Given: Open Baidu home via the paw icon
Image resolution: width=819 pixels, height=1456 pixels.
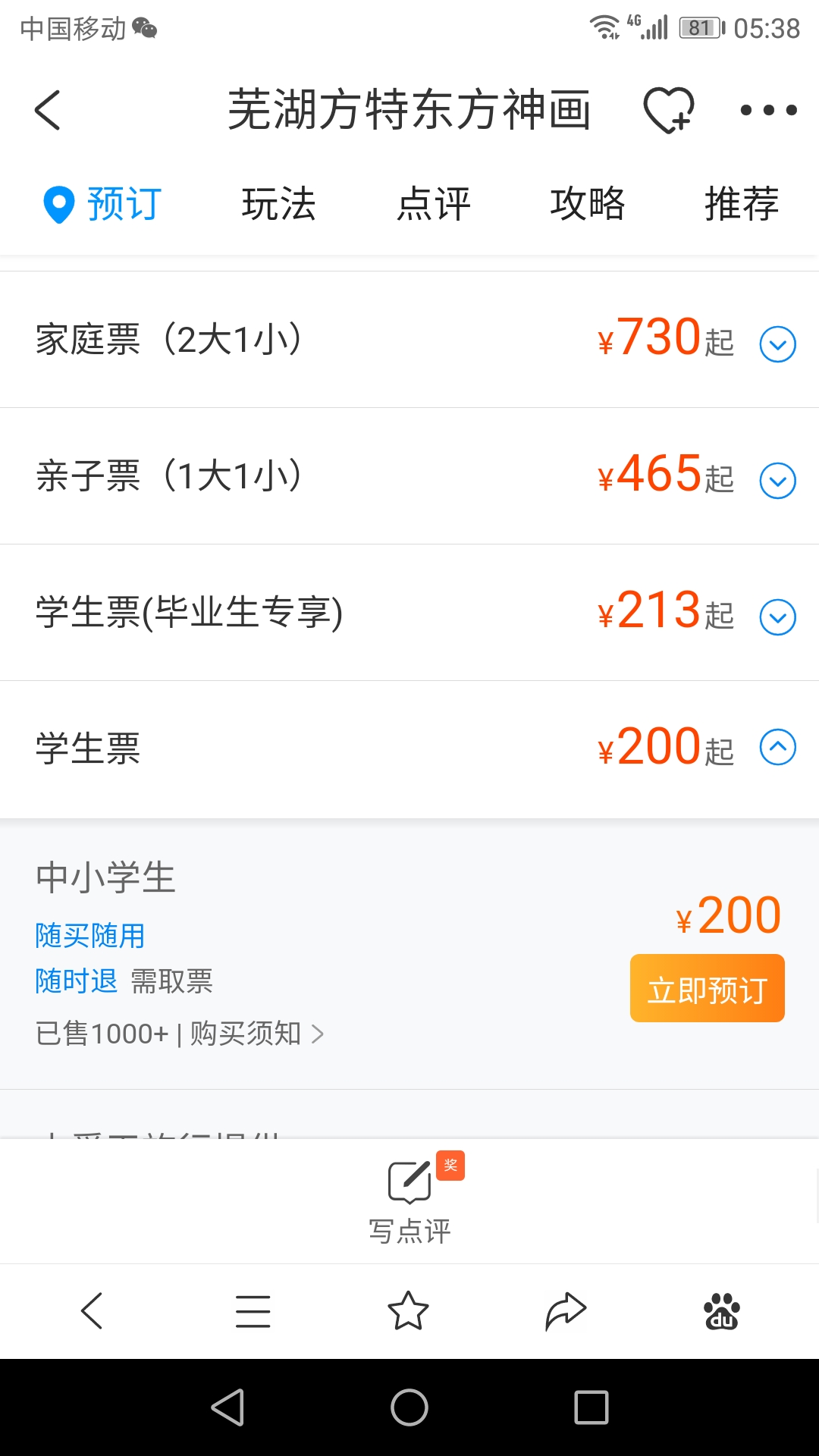Looking at the screenshot, I should coord(721,1310).
